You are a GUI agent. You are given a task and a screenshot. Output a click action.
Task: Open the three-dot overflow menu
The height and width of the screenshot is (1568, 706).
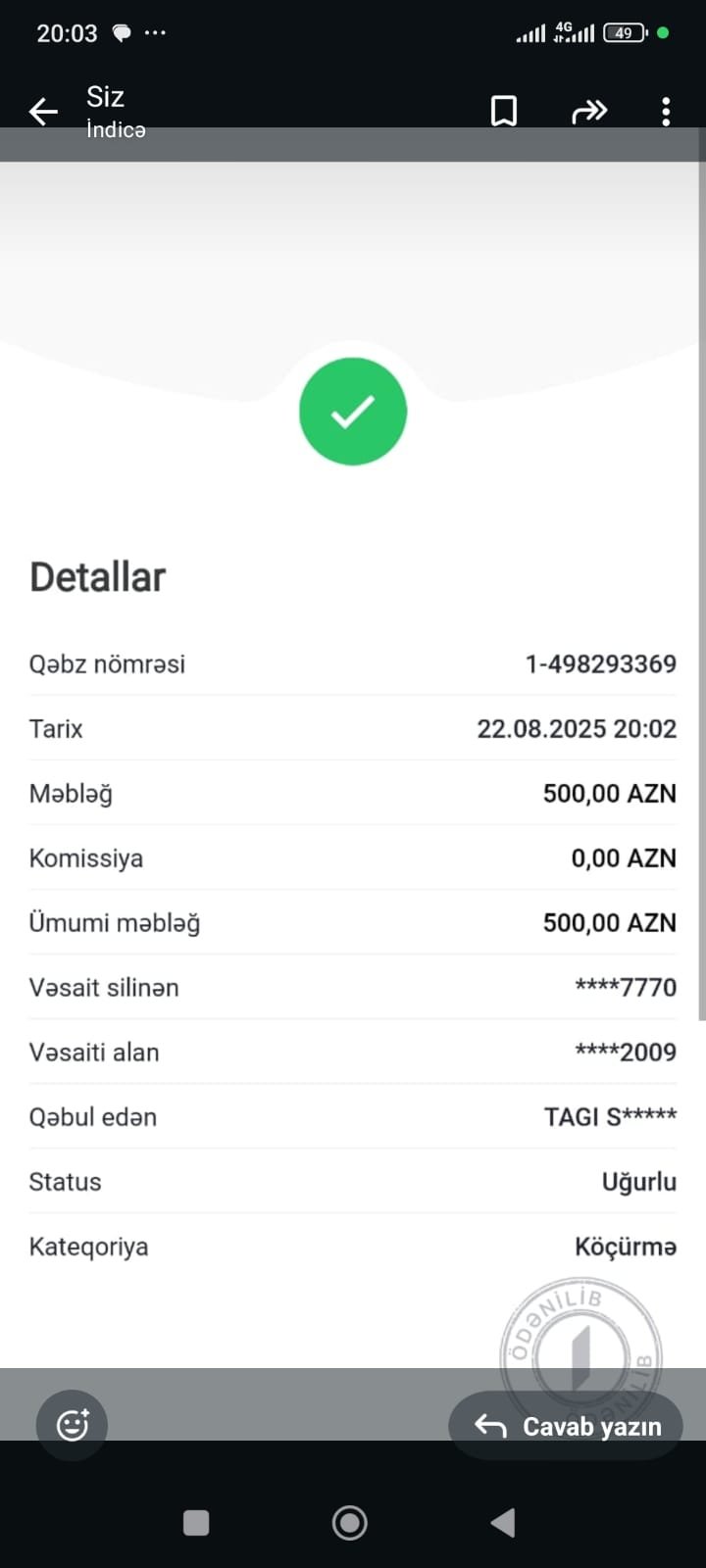pyautogui.click(x=666, y=112)
